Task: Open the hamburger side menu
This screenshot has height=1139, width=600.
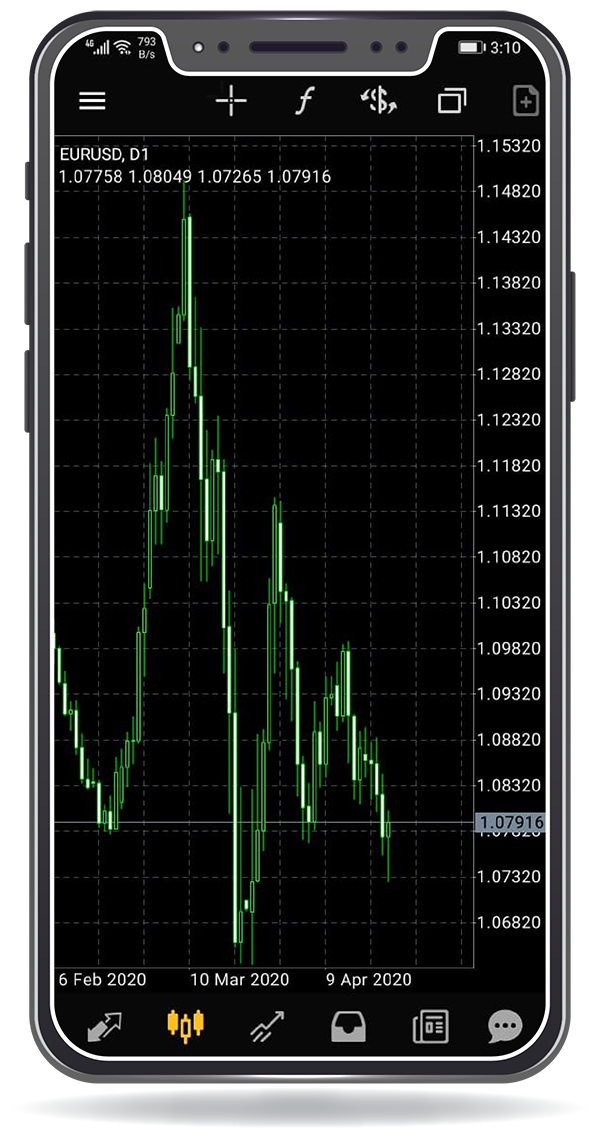Action: tap(92, 101)
